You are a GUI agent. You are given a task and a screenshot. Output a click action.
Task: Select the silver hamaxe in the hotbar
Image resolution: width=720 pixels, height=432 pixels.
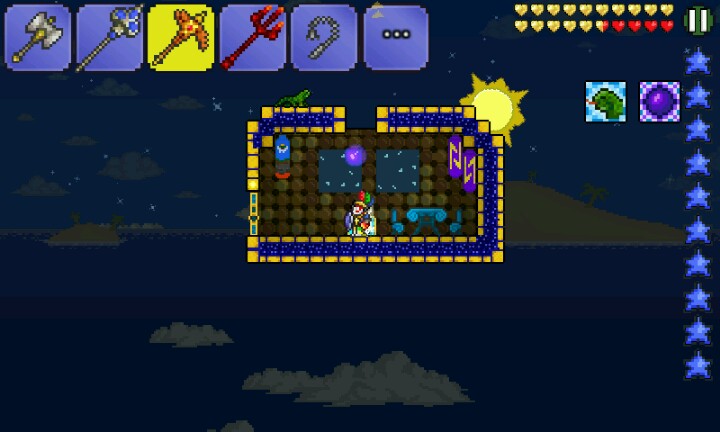tap(38, 37)
